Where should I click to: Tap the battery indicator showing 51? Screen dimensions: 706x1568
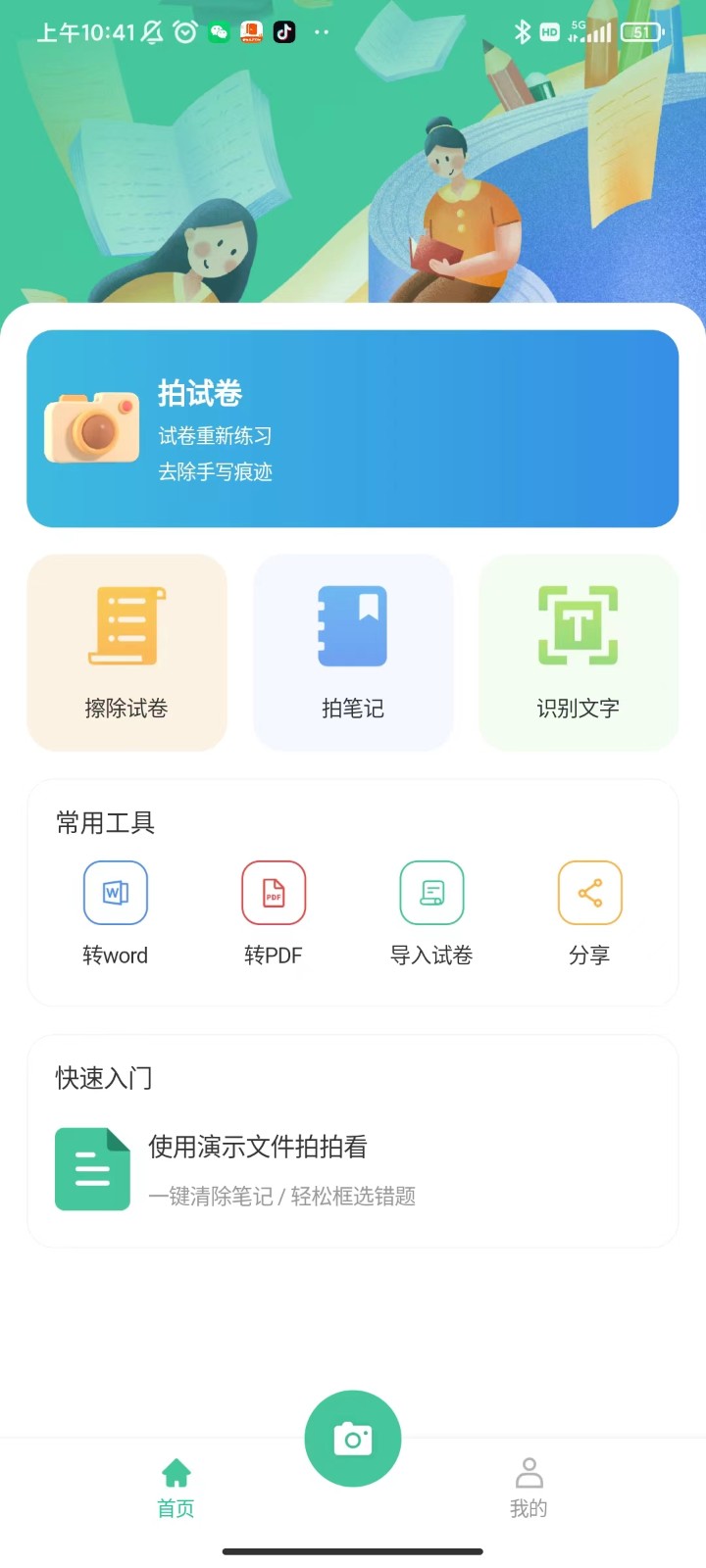[x=641, y=31]
